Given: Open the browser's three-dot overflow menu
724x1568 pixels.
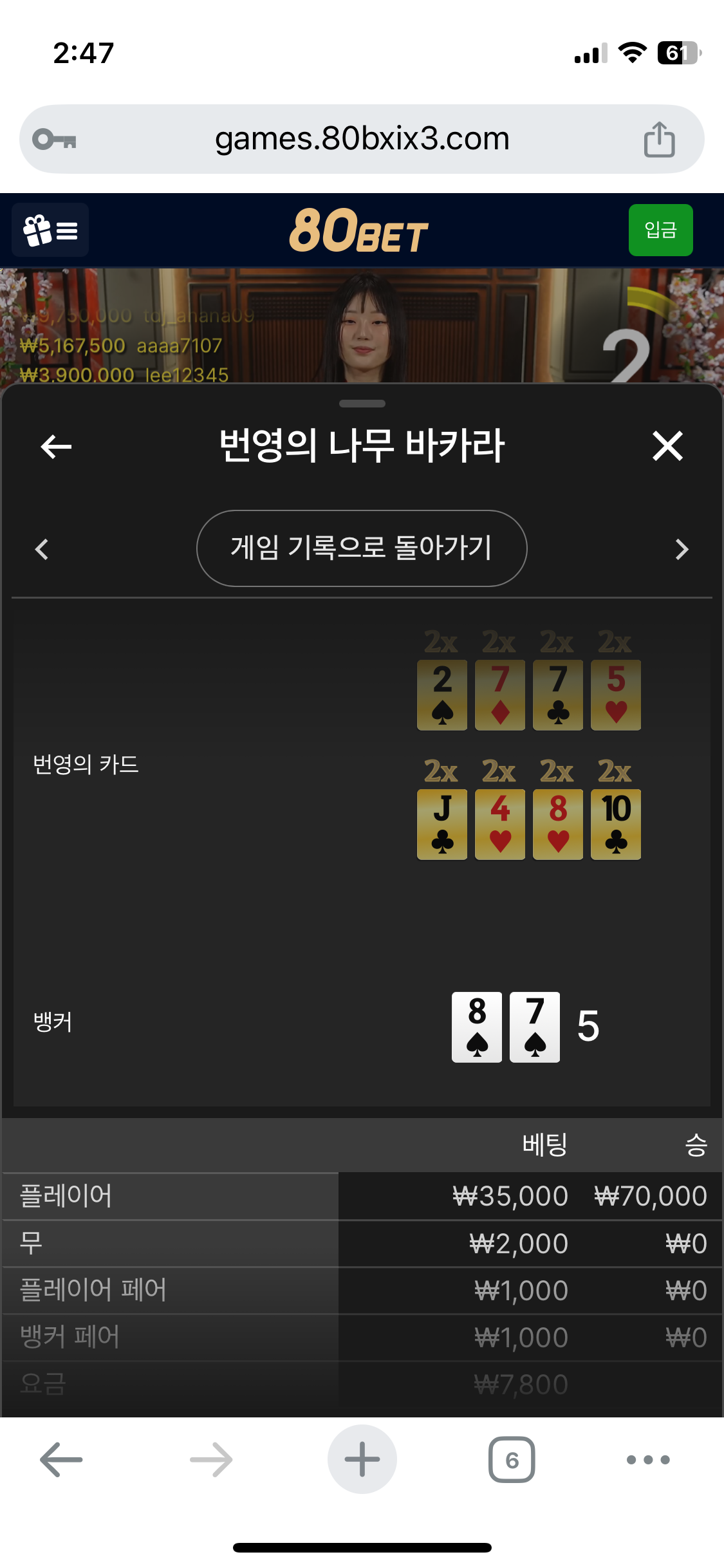Looking at the screenshot, I should coord(648,1459).
